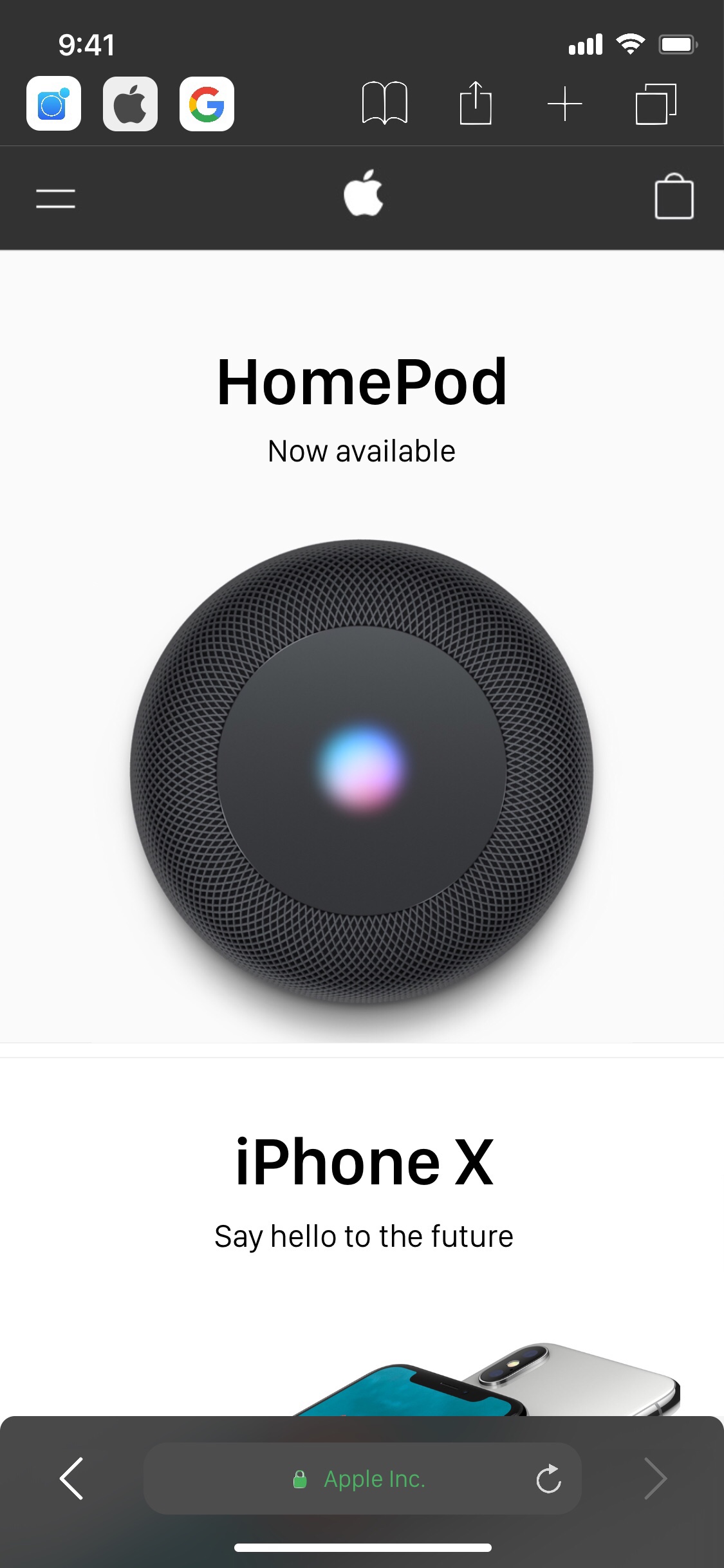
Task: Open the first blue app tab
Action: 54,104
